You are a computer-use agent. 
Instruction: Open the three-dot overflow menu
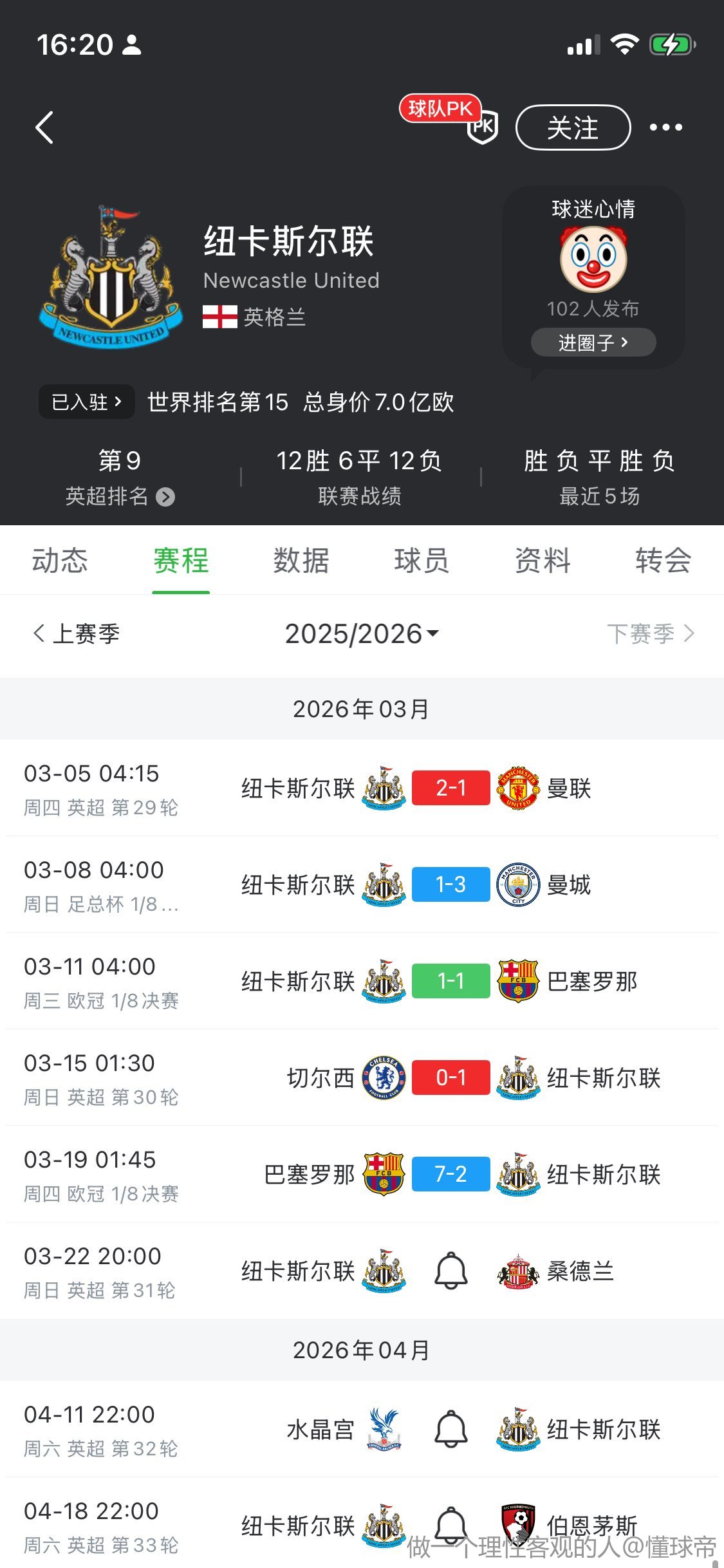click(x=665, y=127)
